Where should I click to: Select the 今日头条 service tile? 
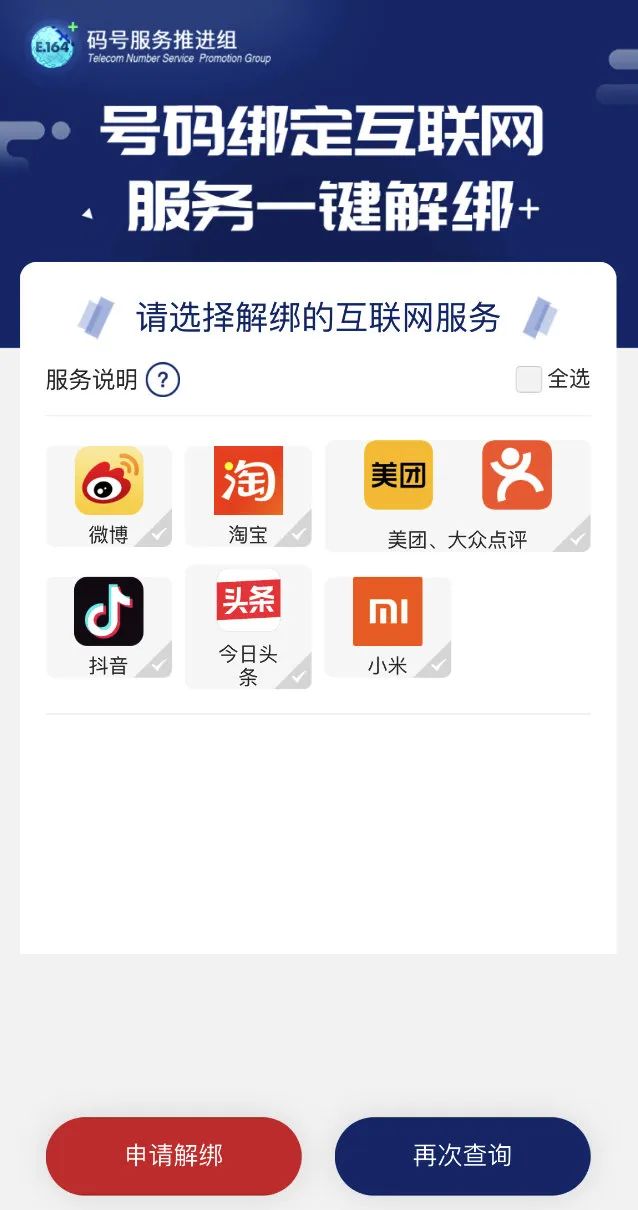tap(248, 627)
